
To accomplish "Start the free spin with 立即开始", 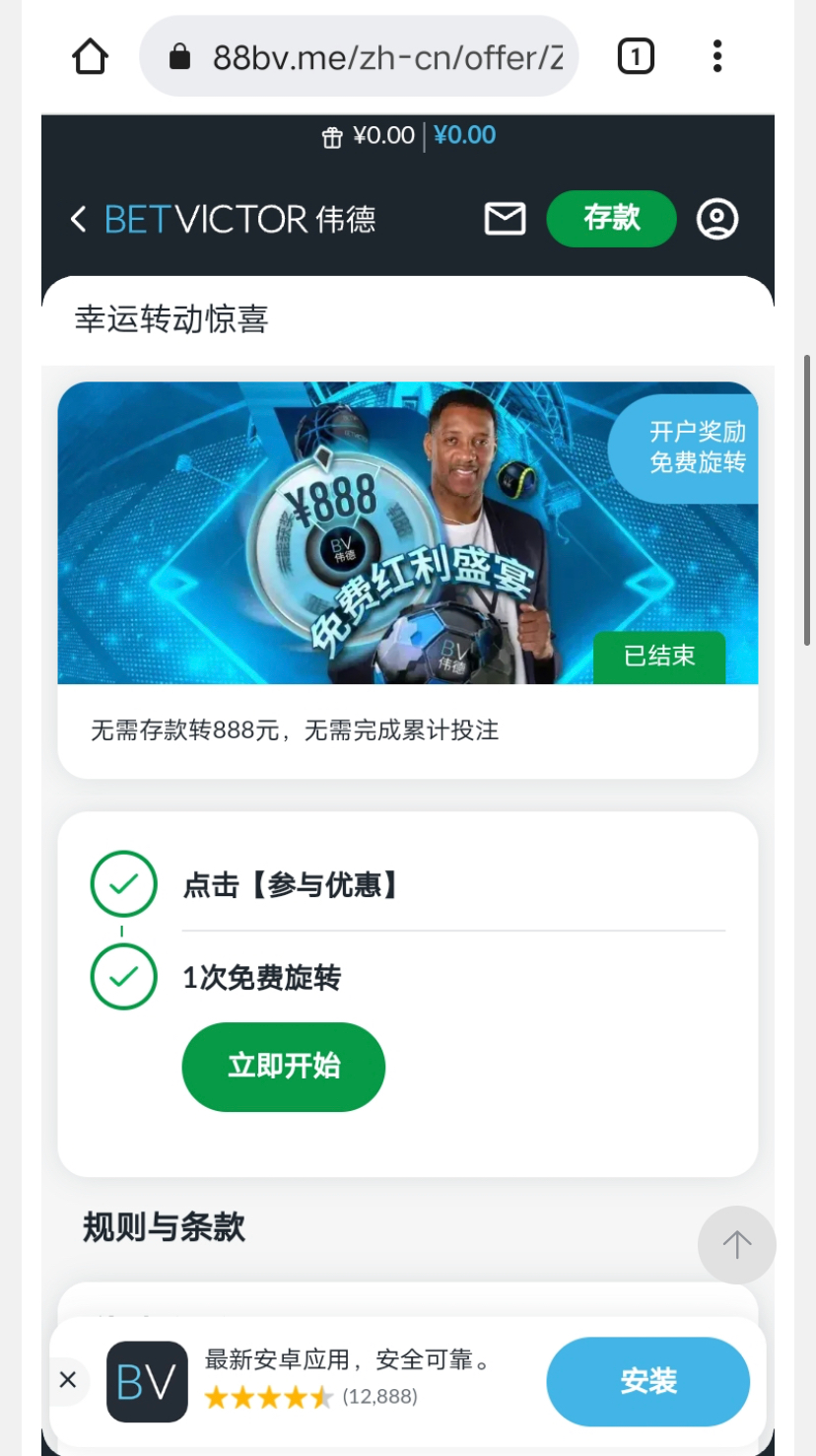I will tap(283, 1067).
